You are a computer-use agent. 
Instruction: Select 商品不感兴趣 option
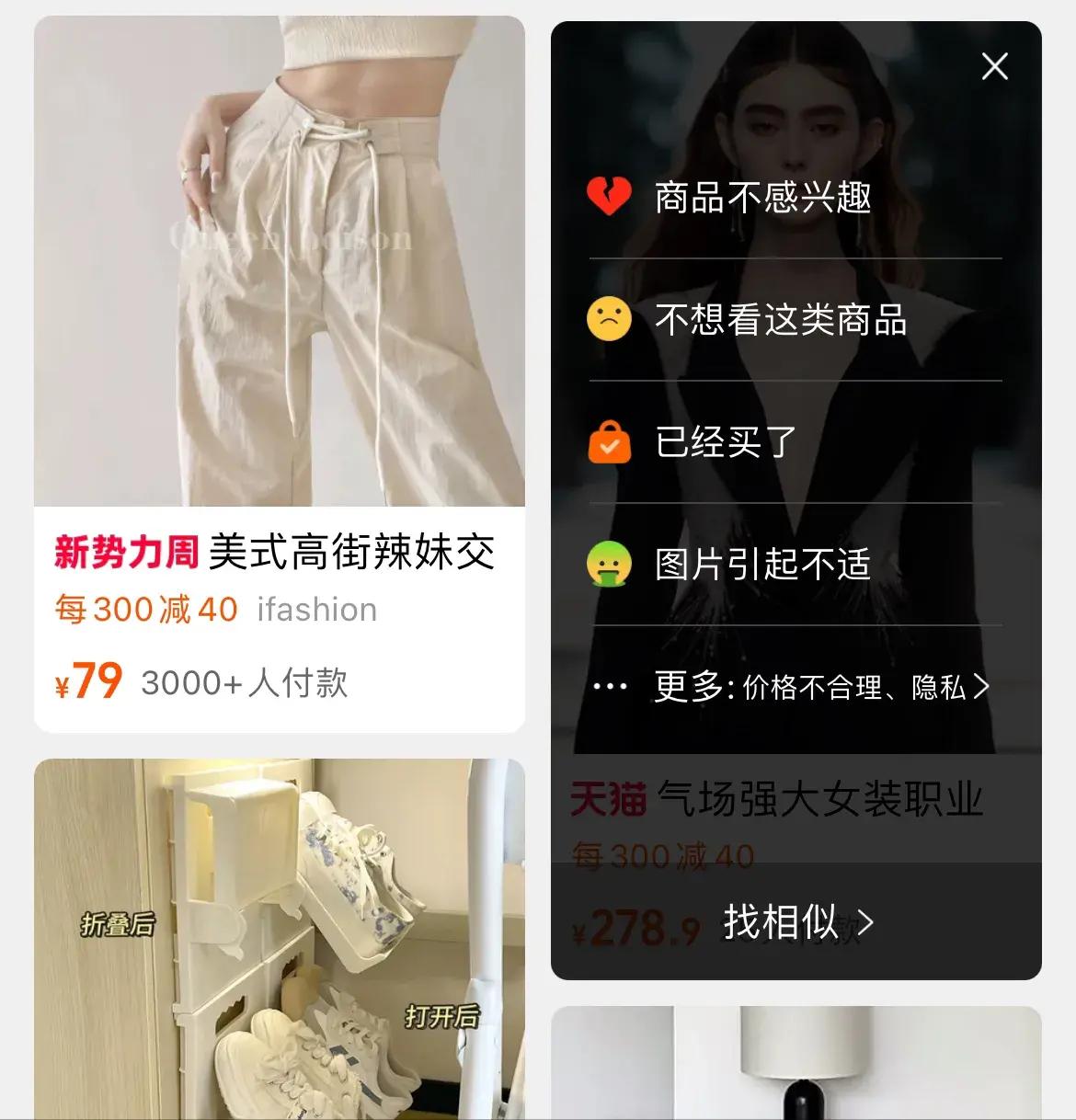point(761,197)
